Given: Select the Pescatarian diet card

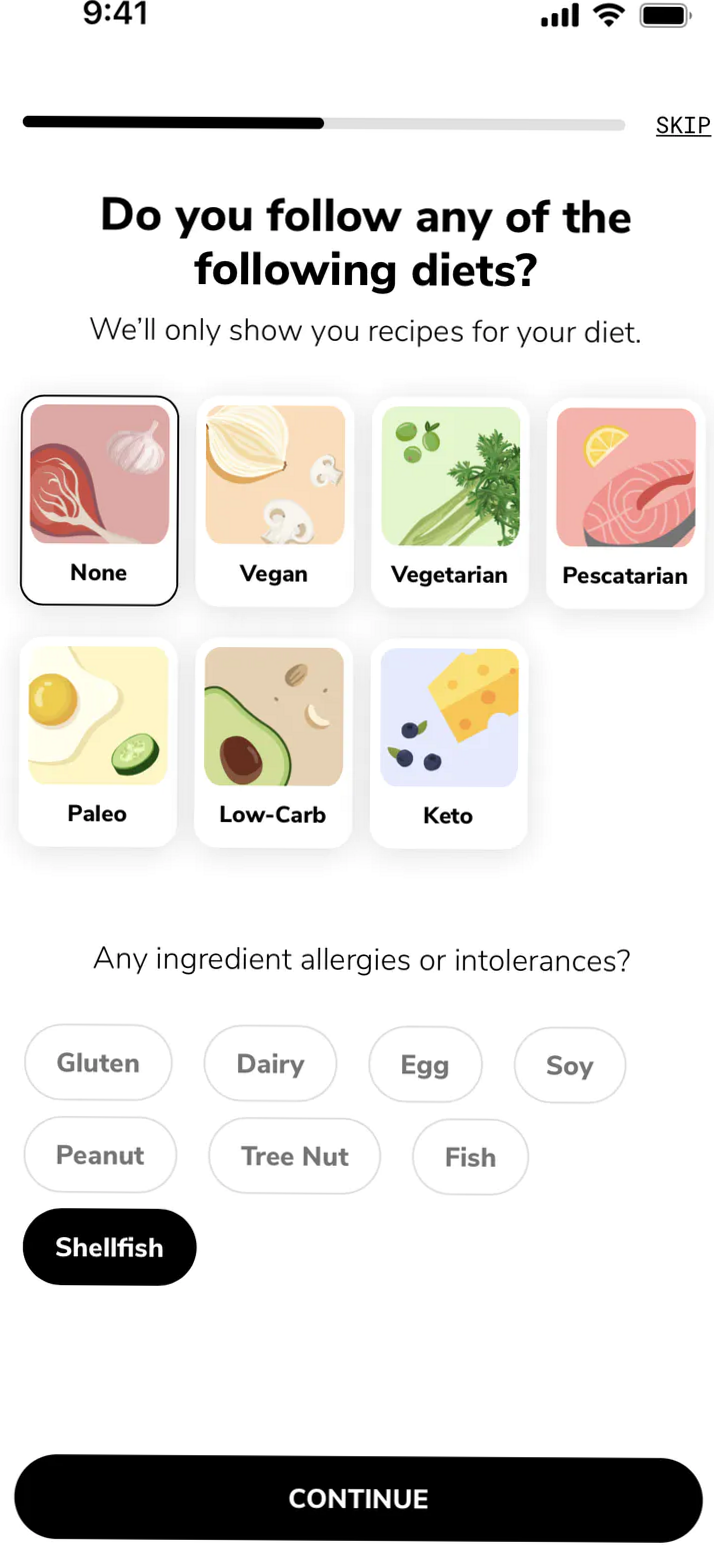Looking at the screenshot, I should click(x=625, y=503).
